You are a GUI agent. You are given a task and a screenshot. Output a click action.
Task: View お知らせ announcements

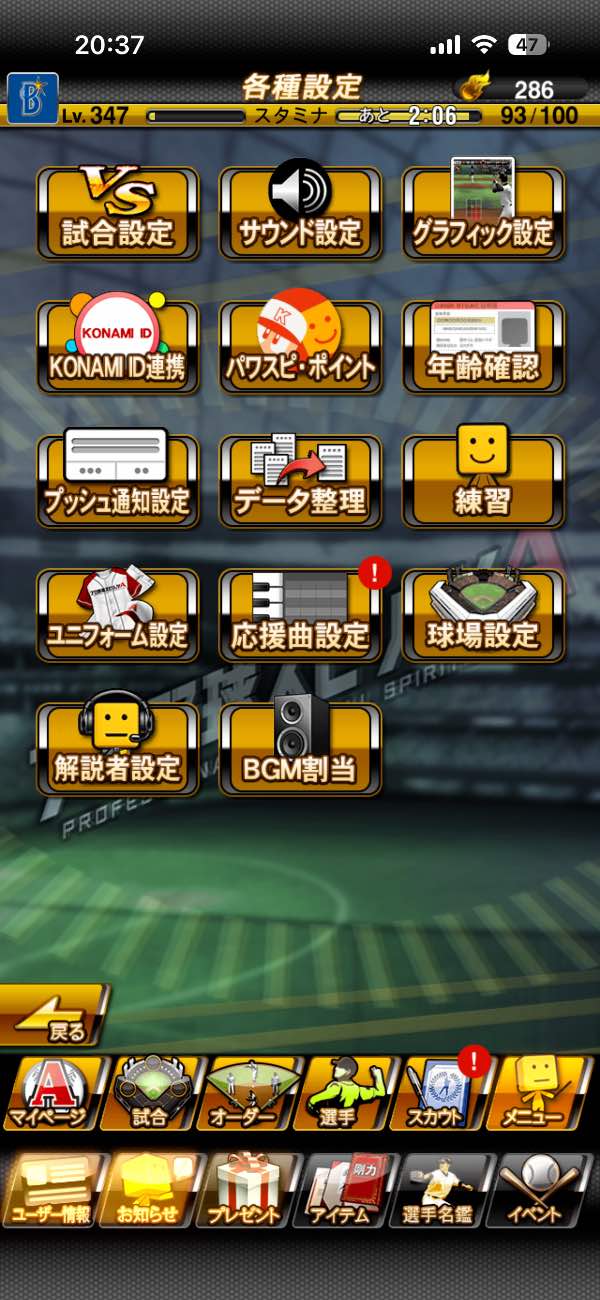150,1192
